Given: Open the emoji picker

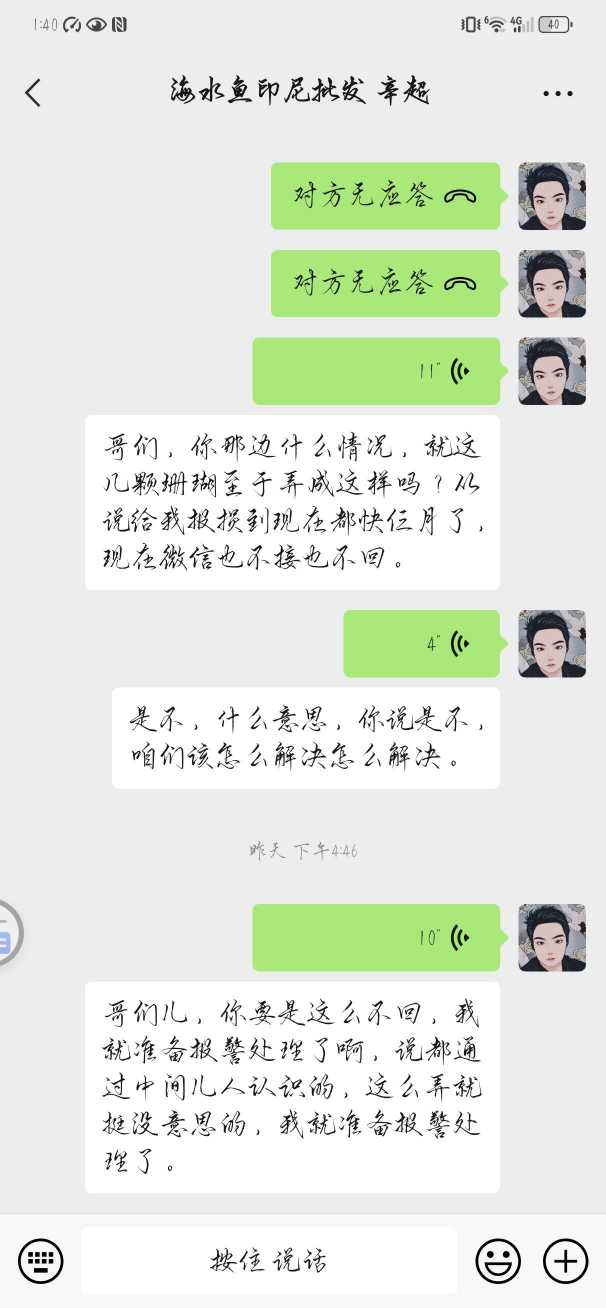Looking at the screenshot, I should (497, 1260).
